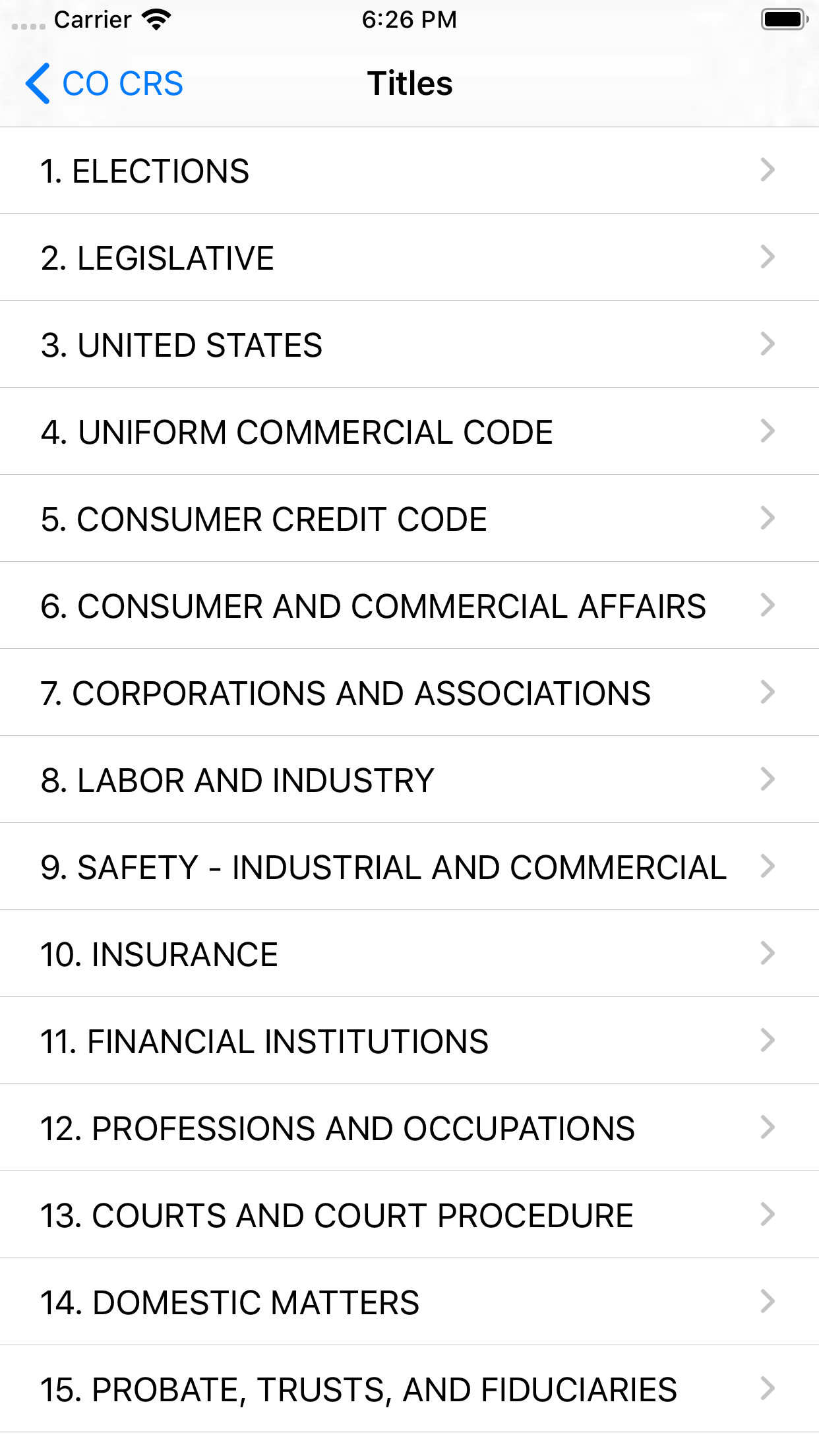Open 12. Professions and Occupations
819x1456 pixels.
click(x=409, y=1128)
